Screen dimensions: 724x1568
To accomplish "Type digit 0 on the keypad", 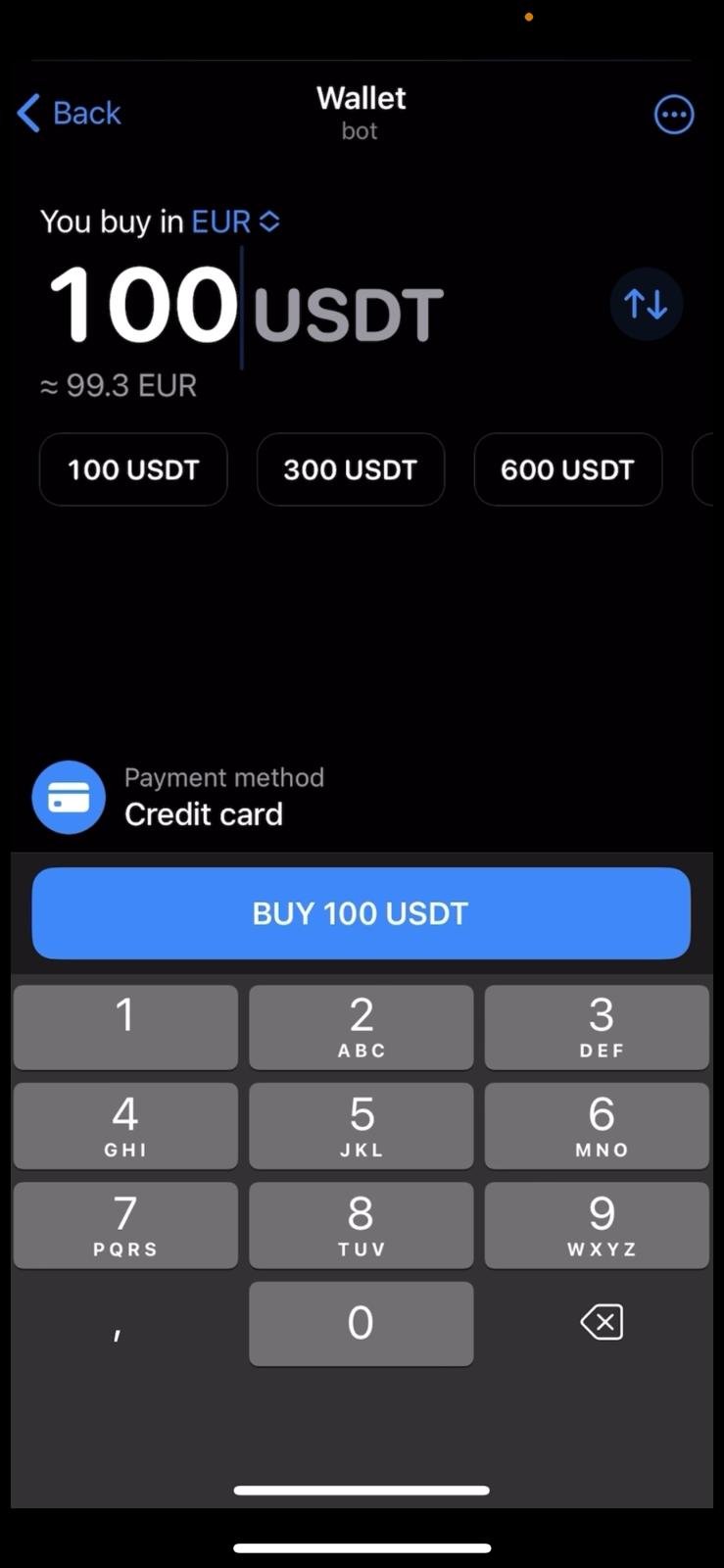I will (361, 1323).
